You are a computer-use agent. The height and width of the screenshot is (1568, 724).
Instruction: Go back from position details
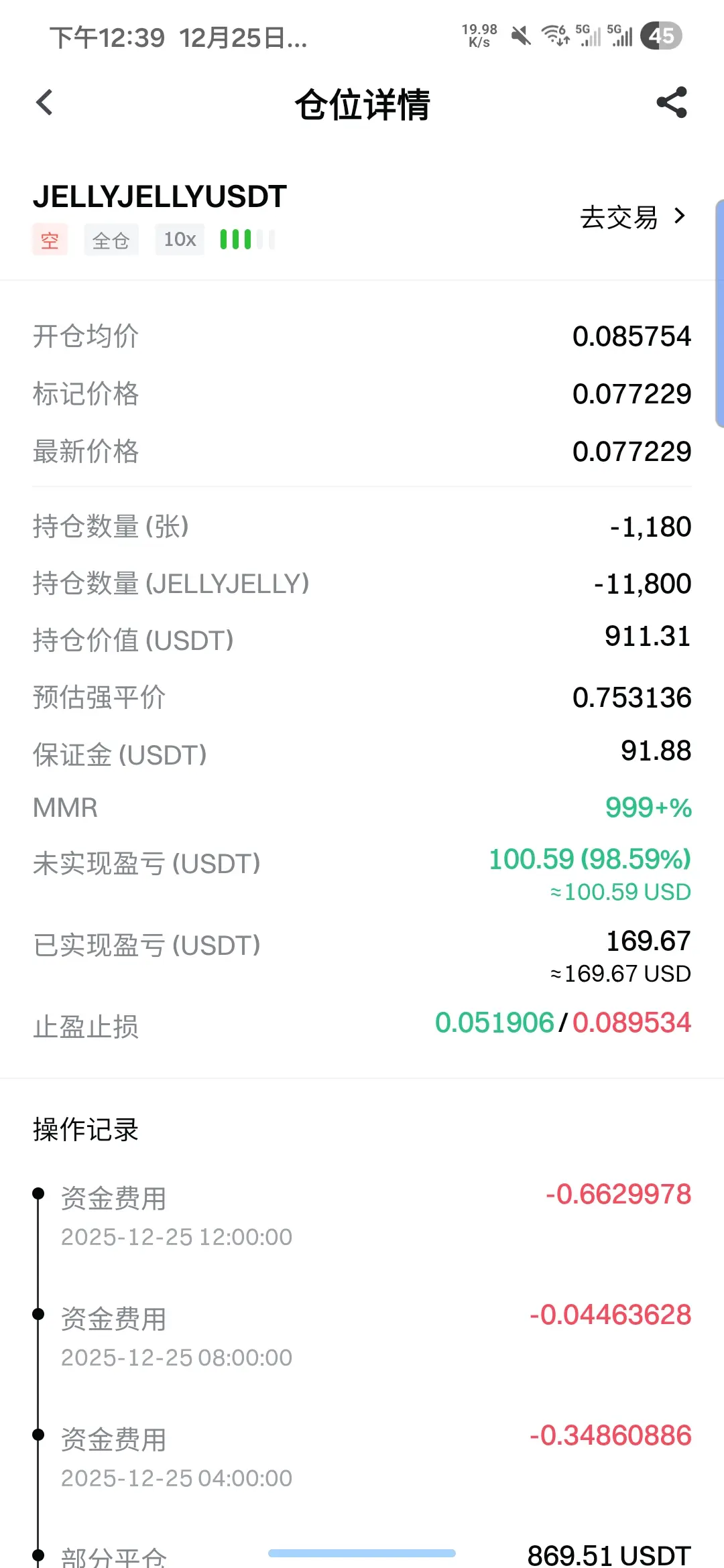44,103
